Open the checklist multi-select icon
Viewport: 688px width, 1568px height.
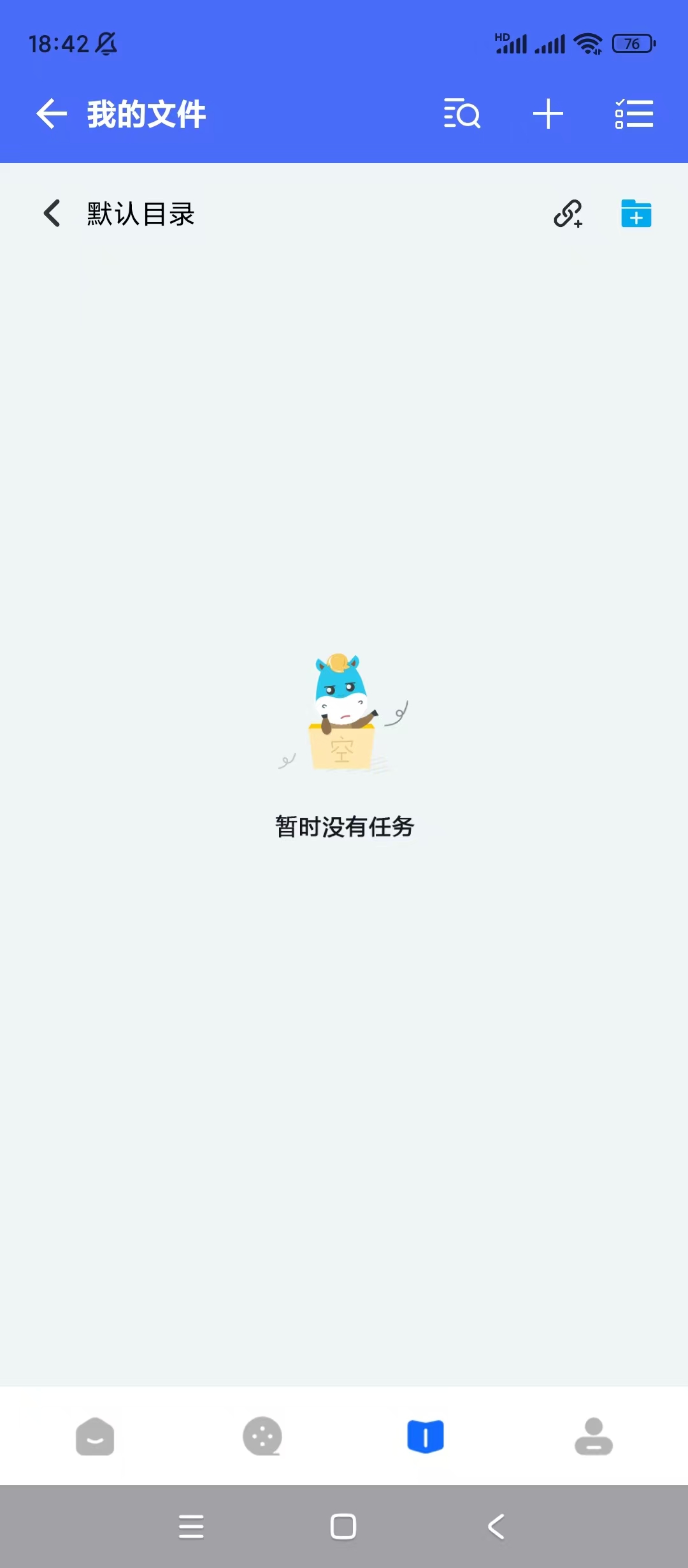[634, 114]
